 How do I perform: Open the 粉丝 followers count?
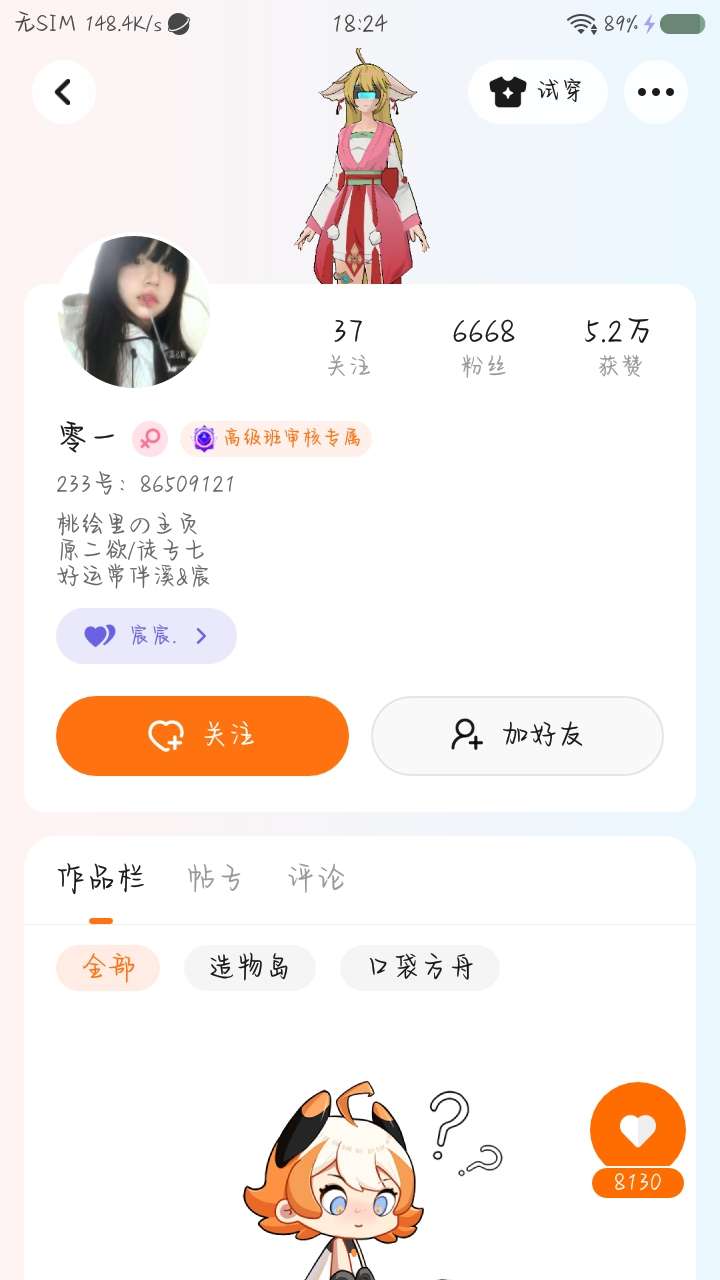click(x=483, y=346)
